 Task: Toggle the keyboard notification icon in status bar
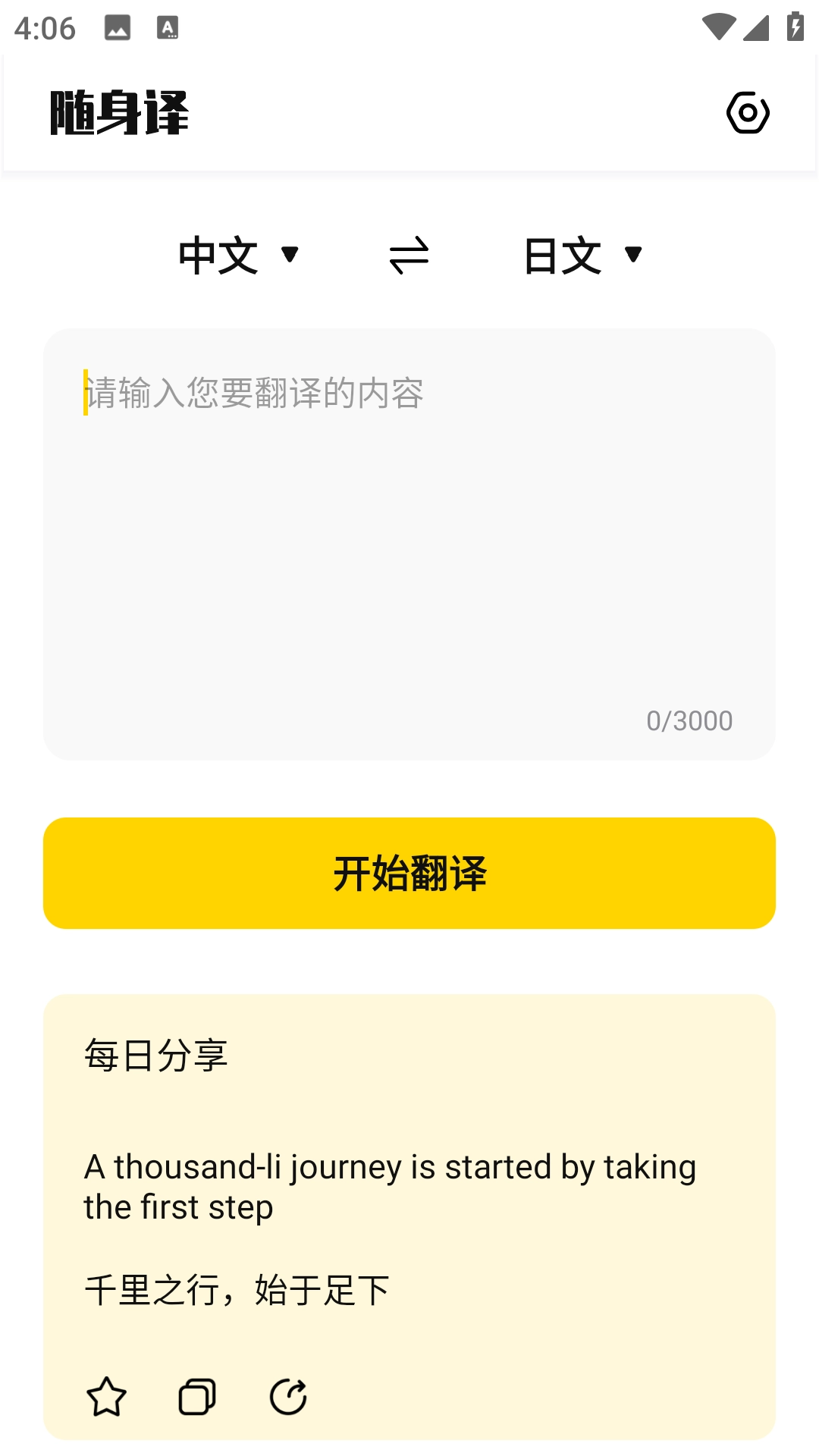(168, 27)
